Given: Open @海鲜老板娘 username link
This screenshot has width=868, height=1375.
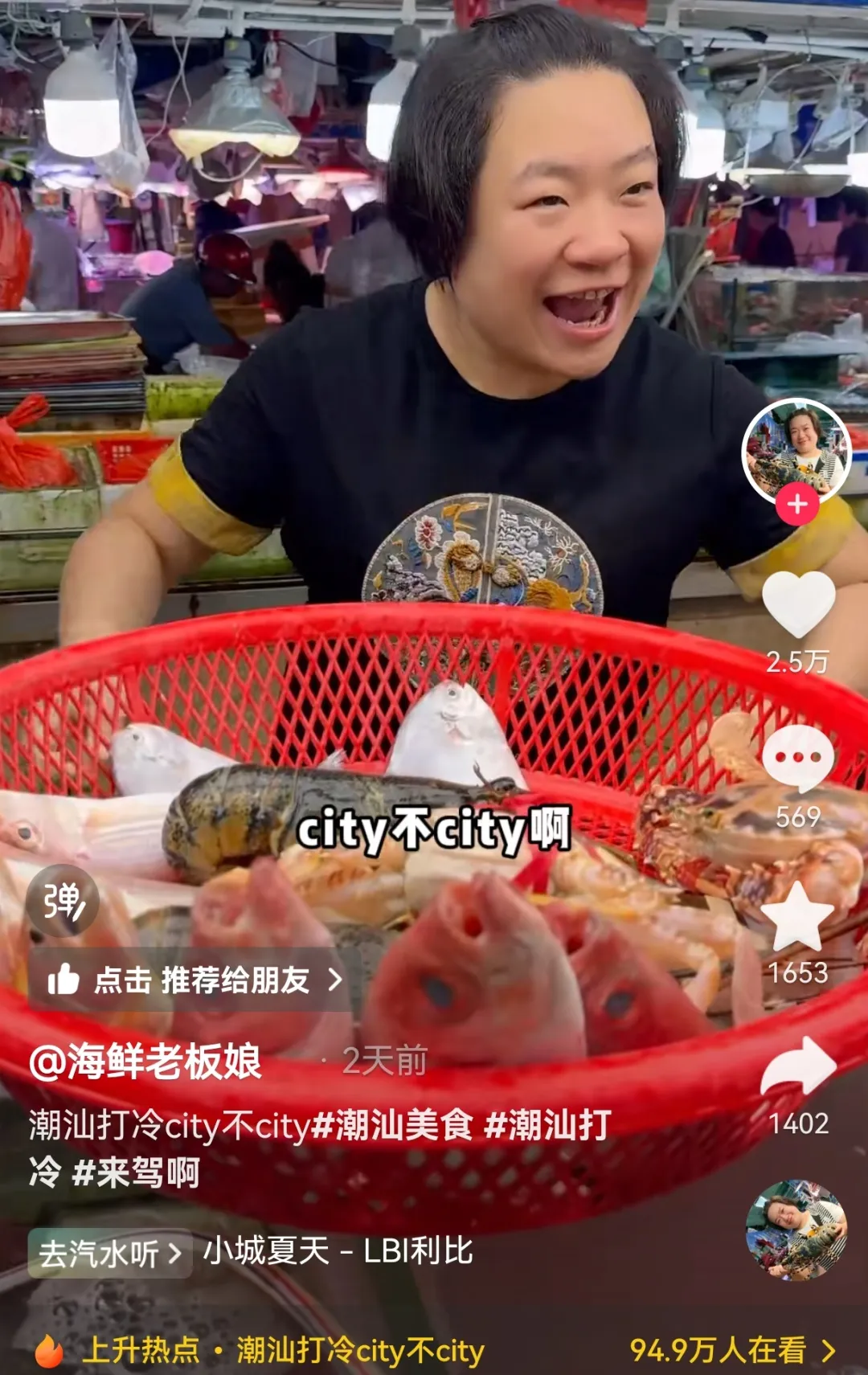Looking at the screenshot, I should pyautogui.click(x=145, y=1061).
